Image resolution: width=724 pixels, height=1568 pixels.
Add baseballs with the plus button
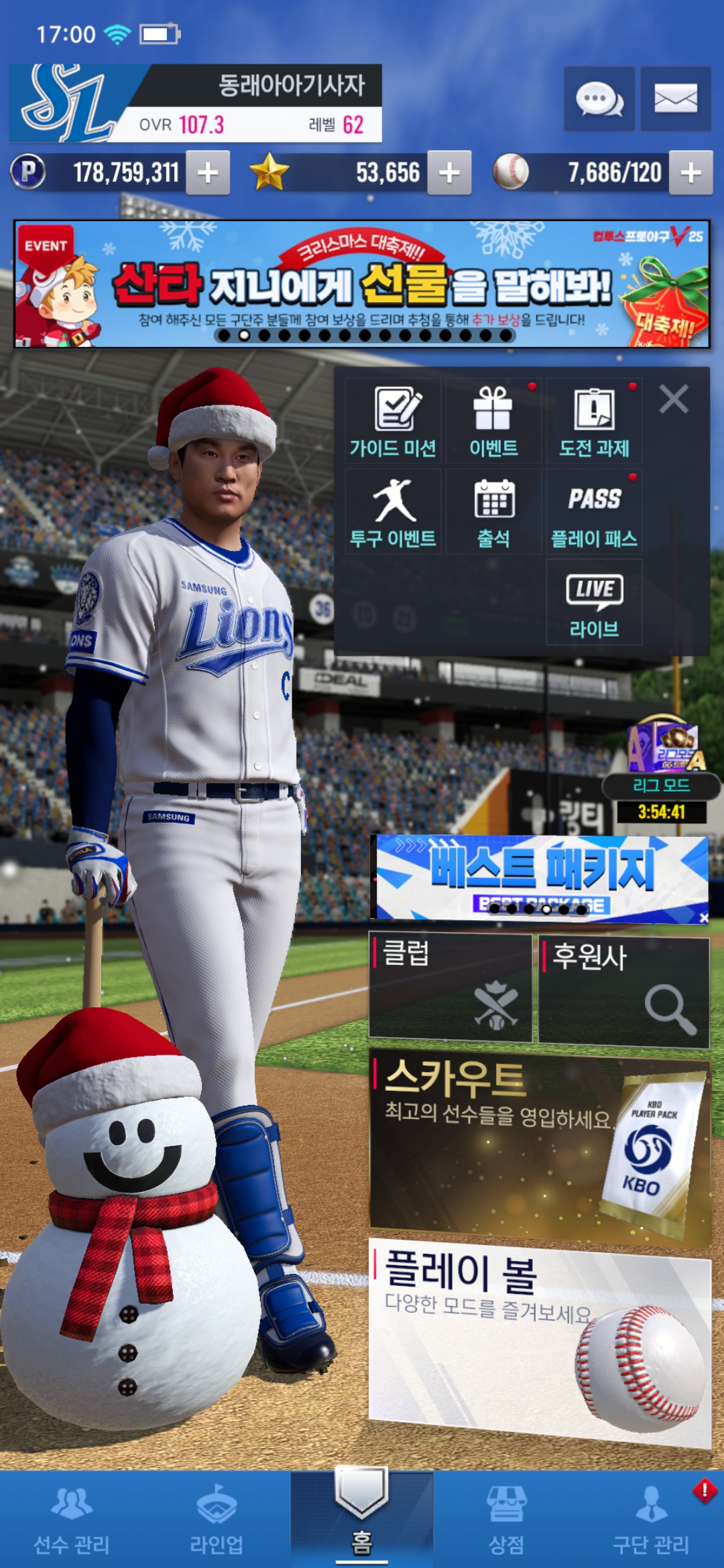(690, 173)
